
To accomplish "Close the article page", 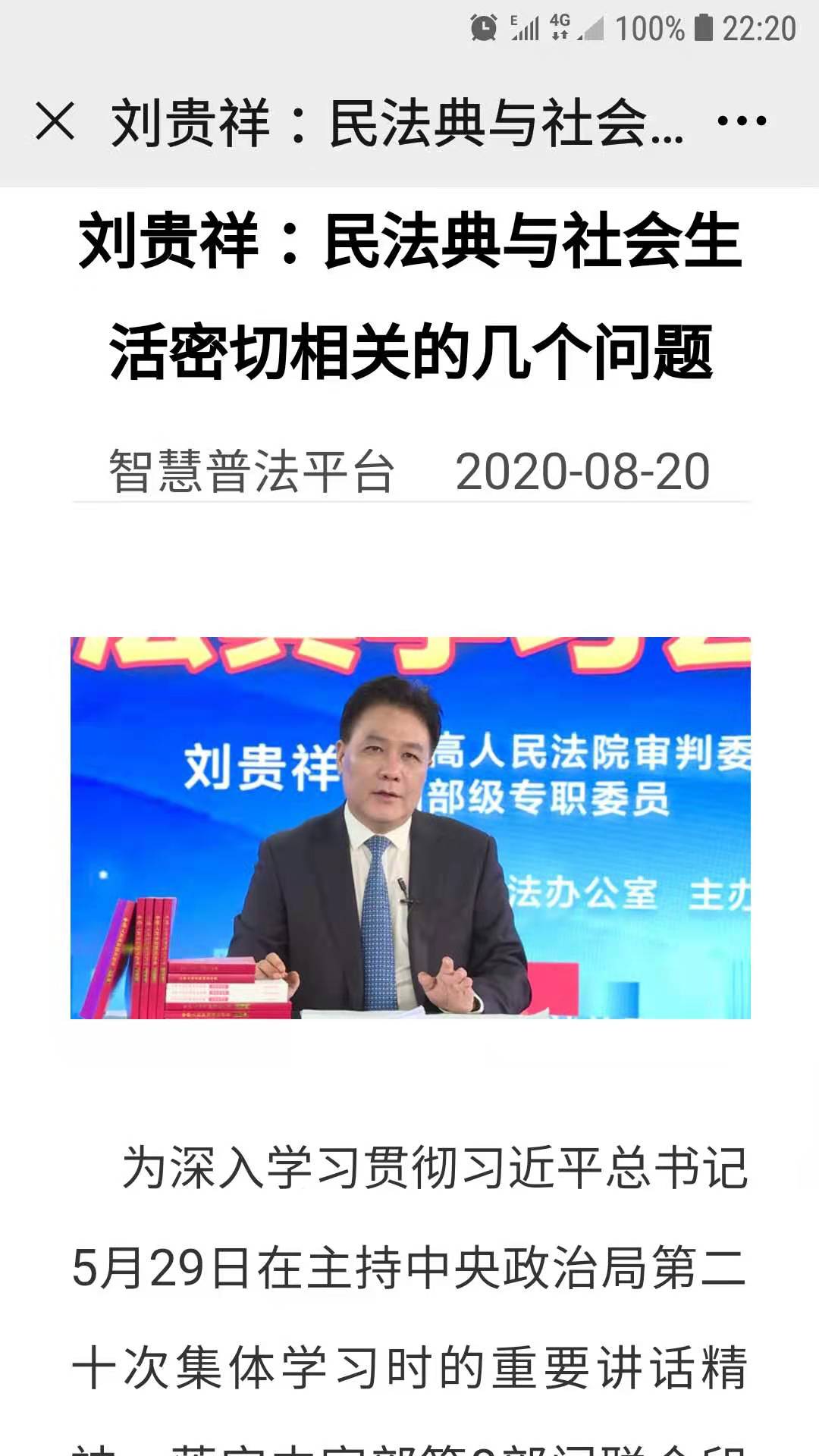I will [x=55, y=121].
